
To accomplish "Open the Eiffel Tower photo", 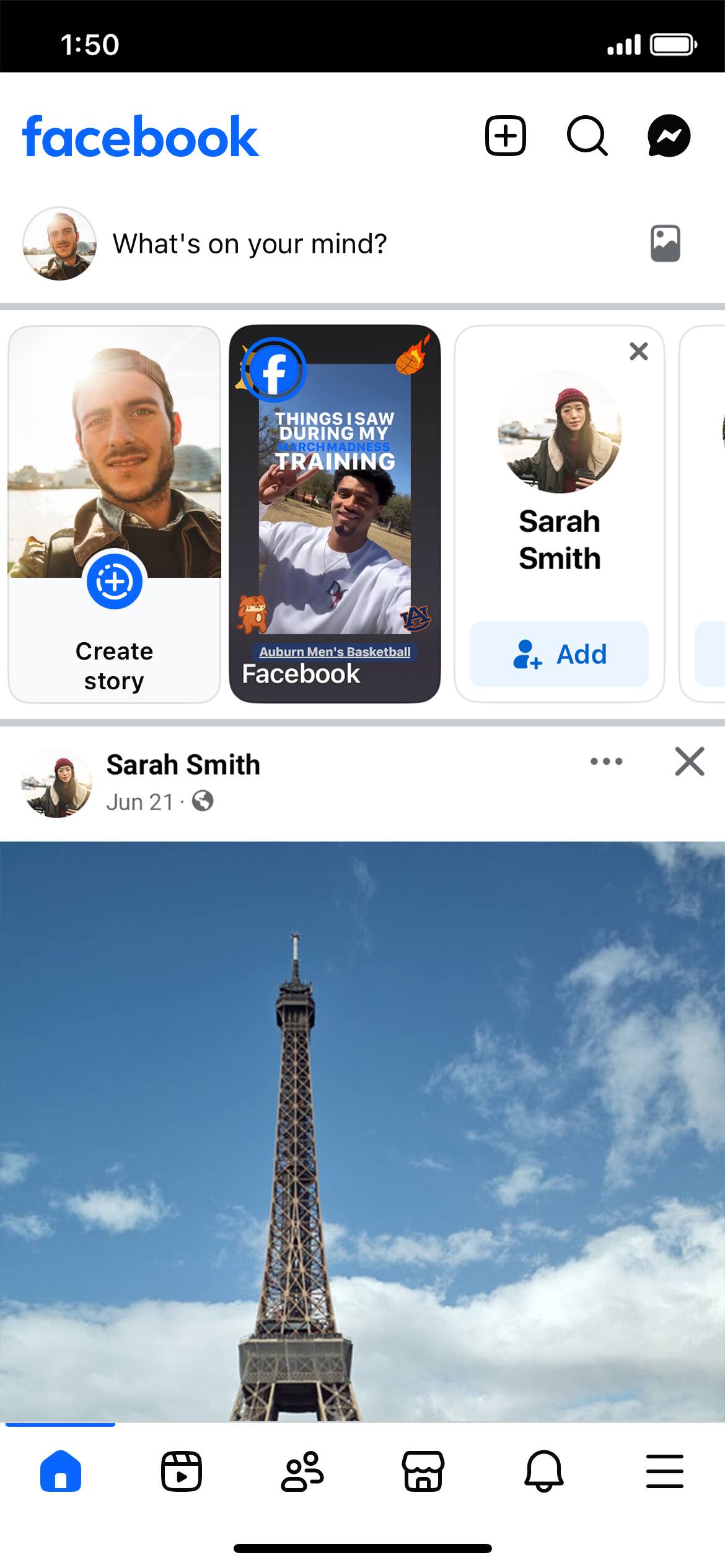I will click(362, 1131).
